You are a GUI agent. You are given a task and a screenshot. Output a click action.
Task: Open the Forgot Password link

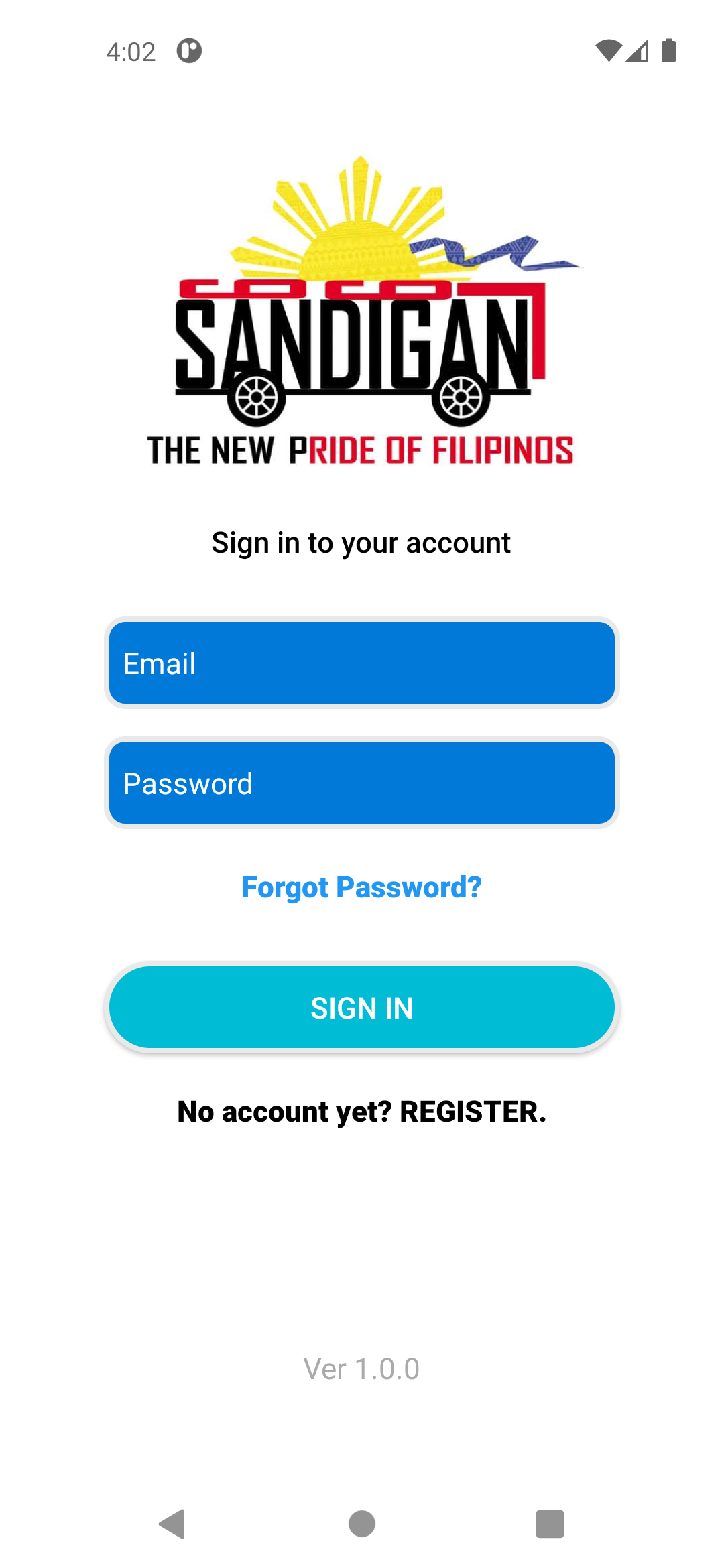[x=362, y=887]
